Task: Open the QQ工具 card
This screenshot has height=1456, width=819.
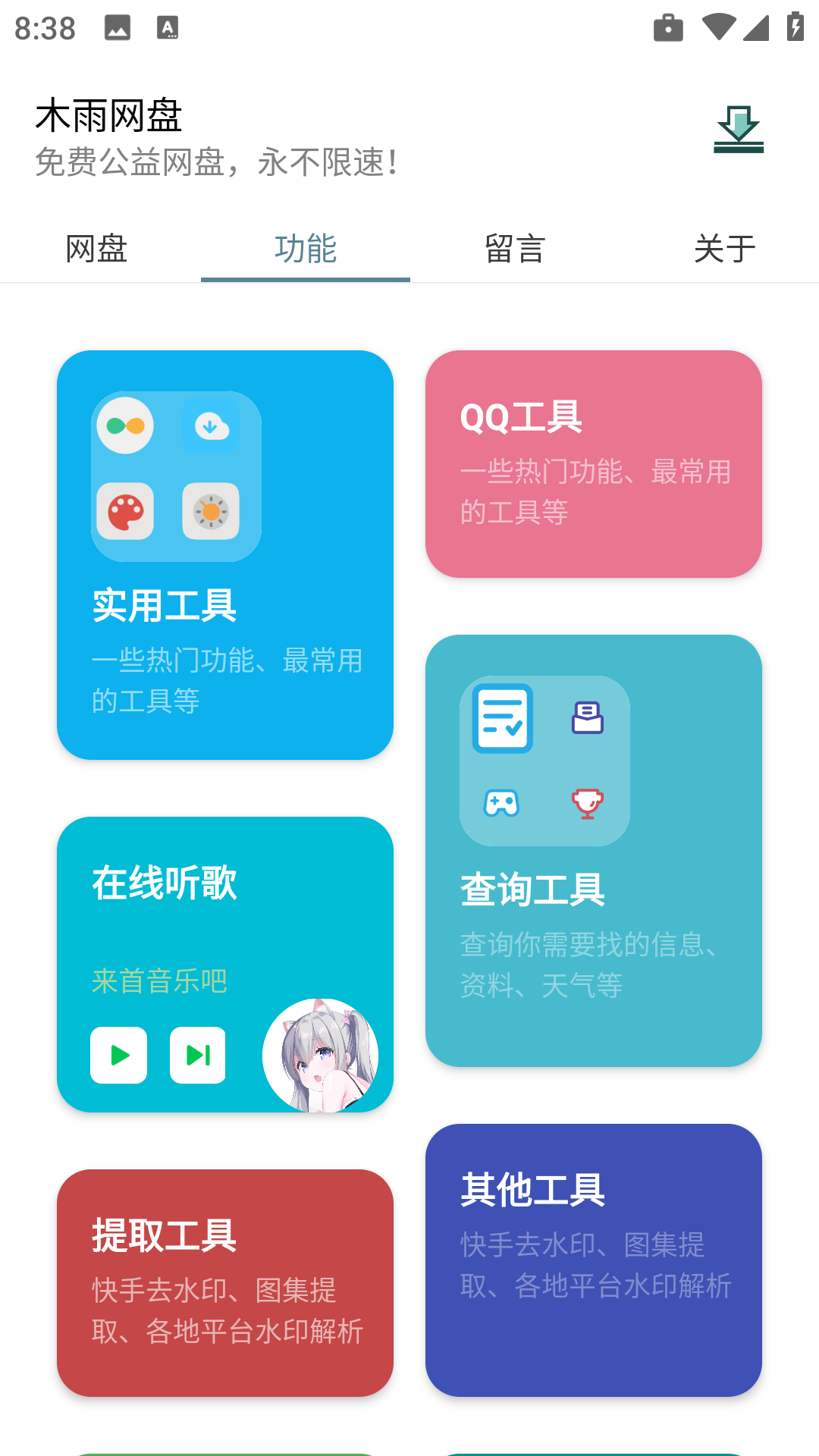Action: (x=594, y=463)
